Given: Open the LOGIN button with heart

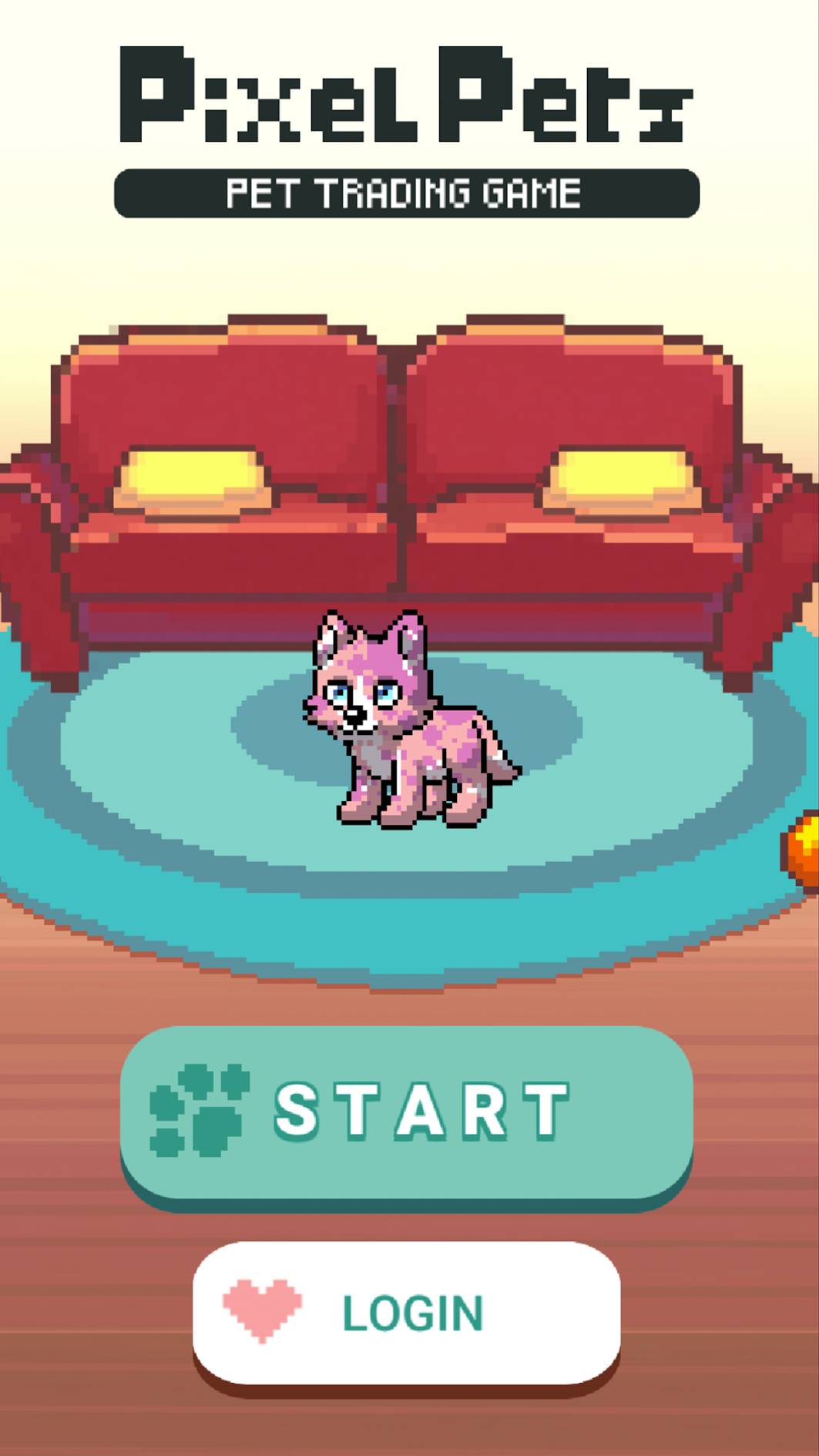Looking at the screenshot, I should coord(407,1316).
